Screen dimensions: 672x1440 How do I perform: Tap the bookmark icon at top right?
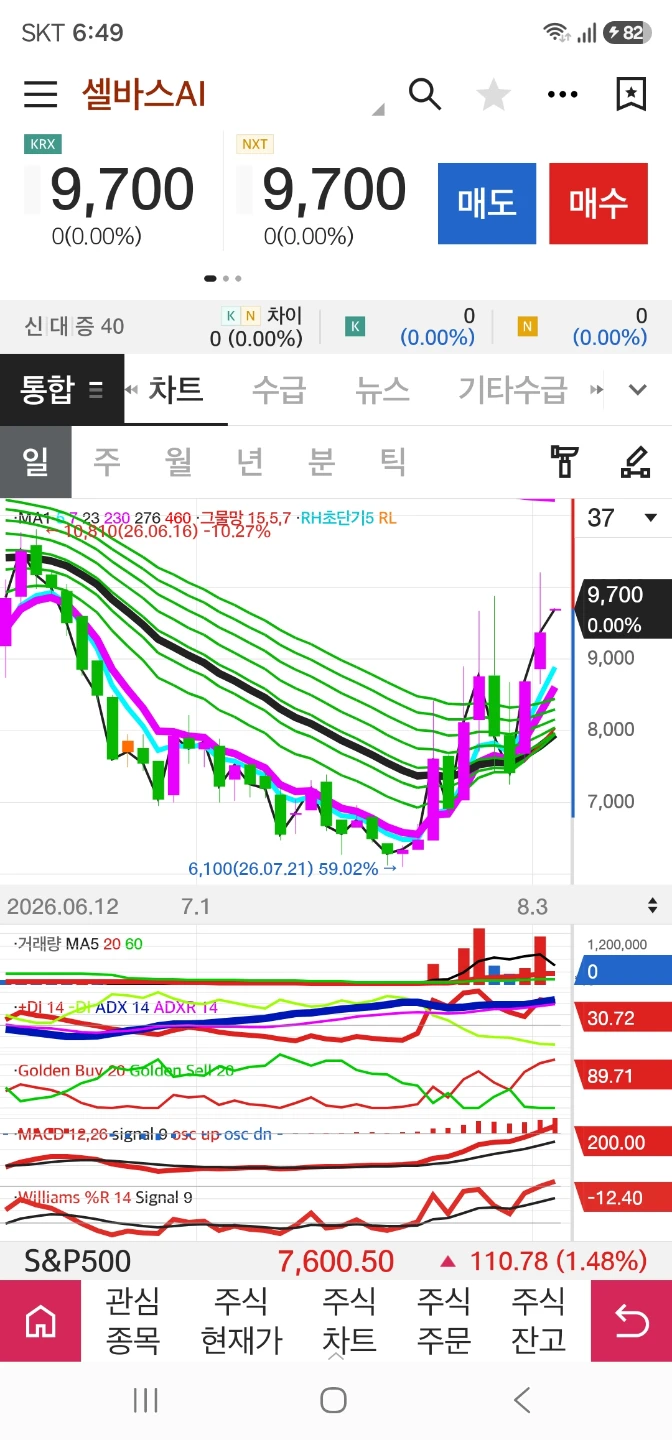click(x=631, y=94)
